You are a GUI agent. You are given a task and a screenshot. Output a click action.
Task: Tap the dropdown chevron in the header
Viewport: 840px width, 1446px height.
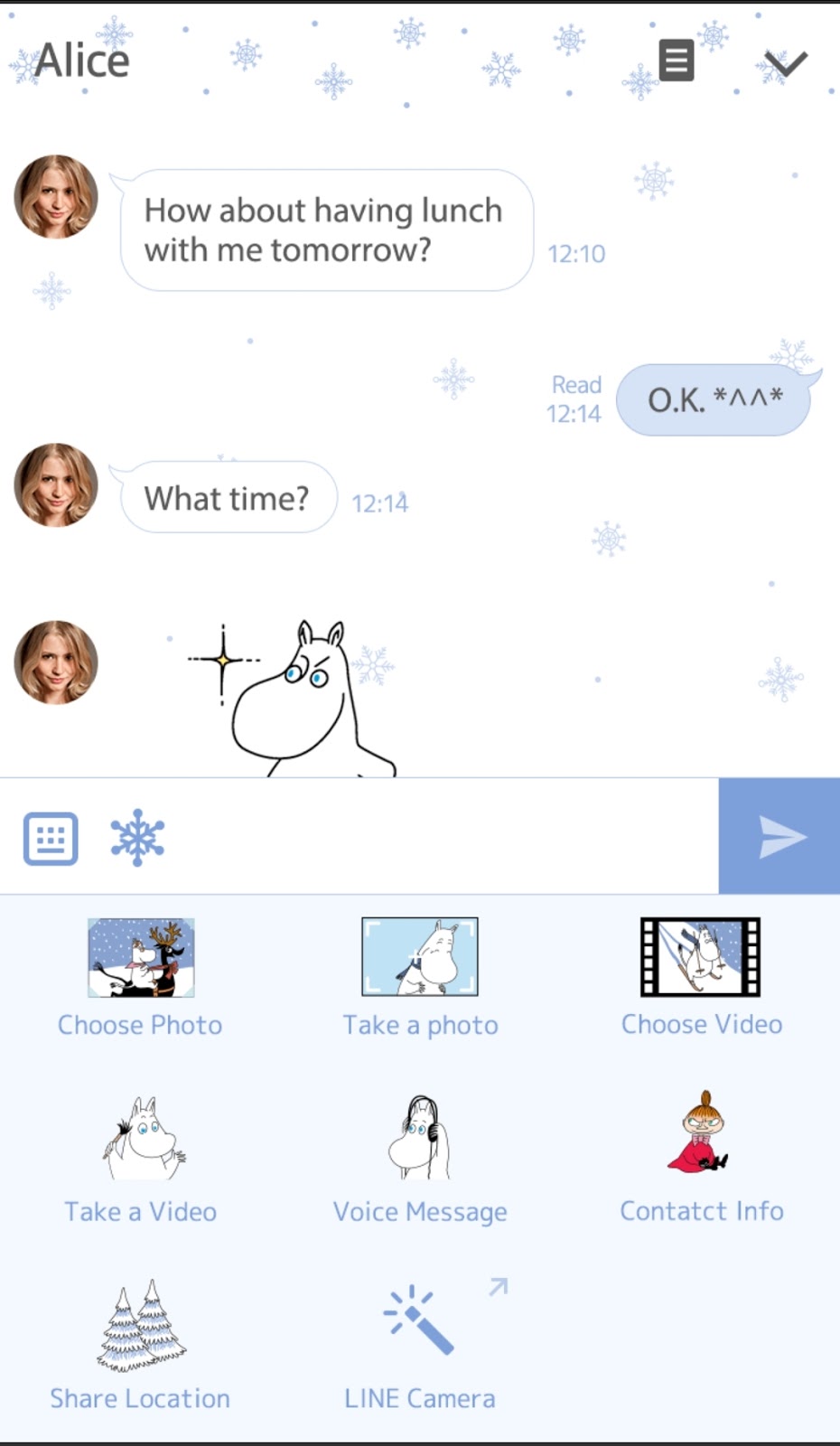785,63
